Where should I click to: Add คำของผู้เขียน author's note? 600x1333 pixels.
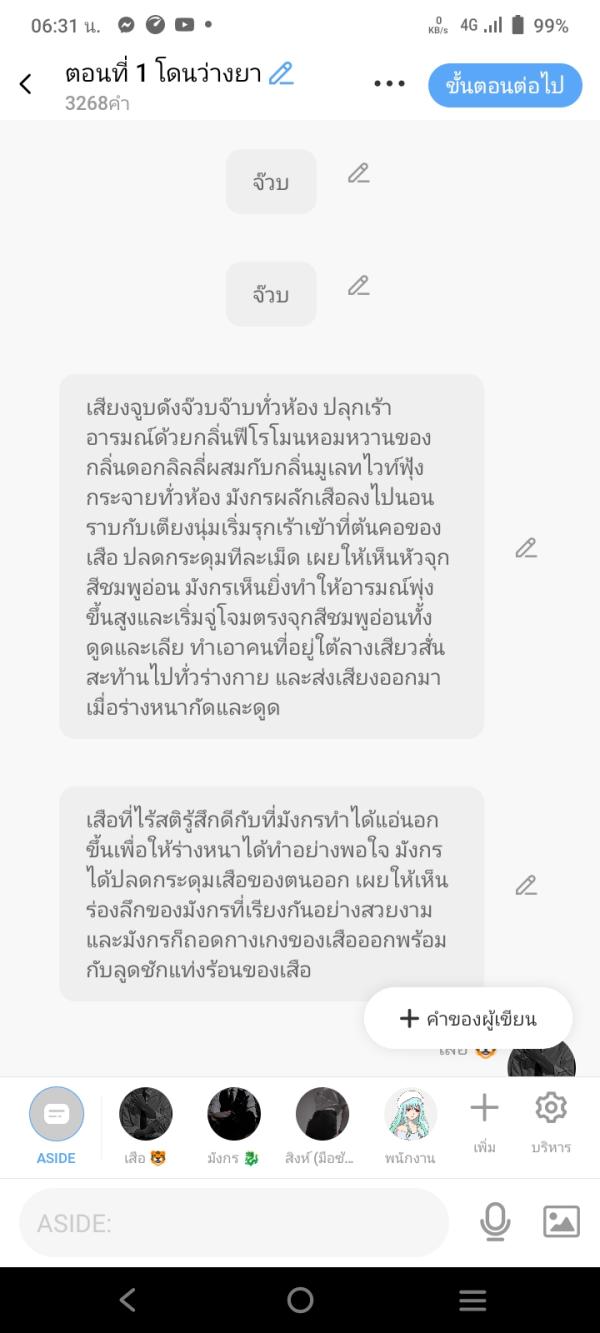468,1019
